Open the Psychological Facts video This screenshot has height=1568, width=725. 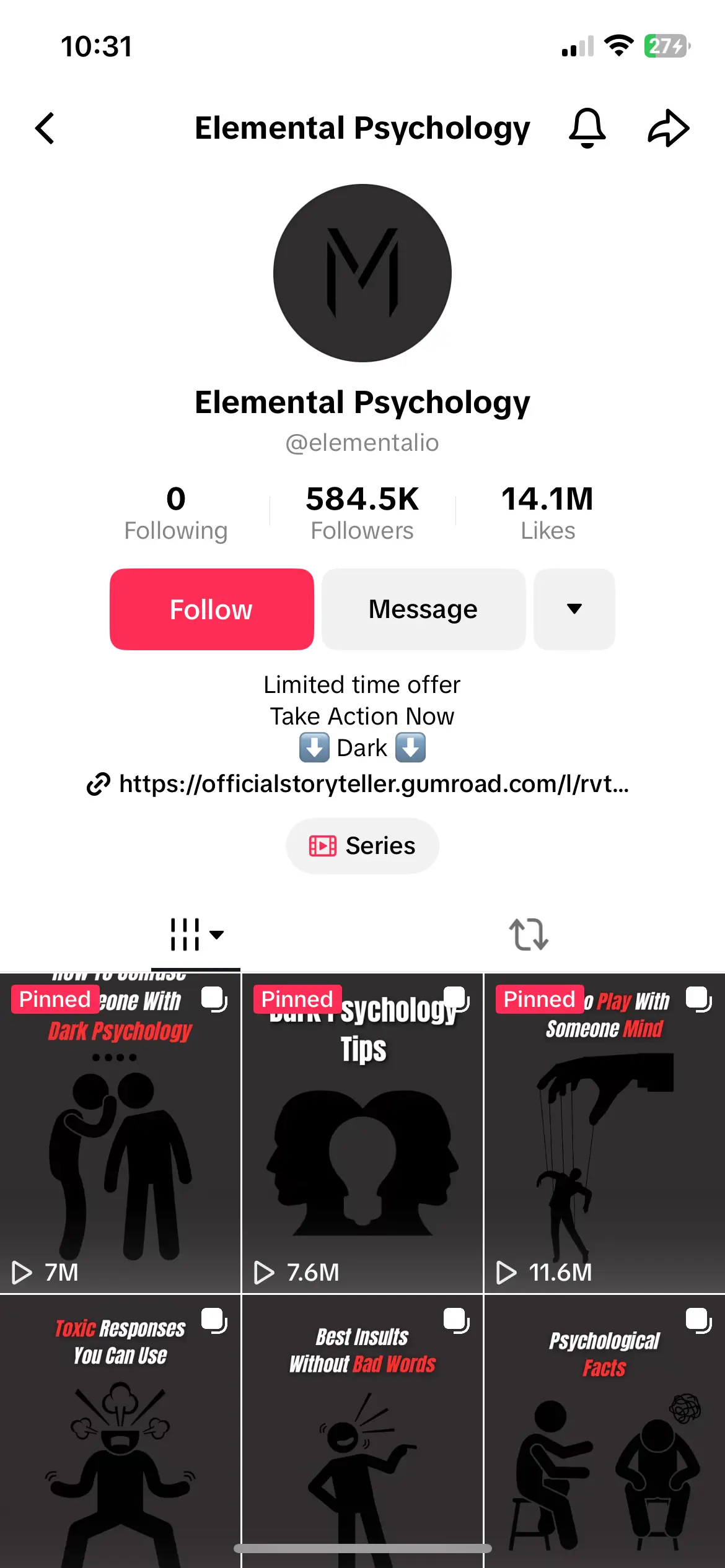click(604, 1431)
